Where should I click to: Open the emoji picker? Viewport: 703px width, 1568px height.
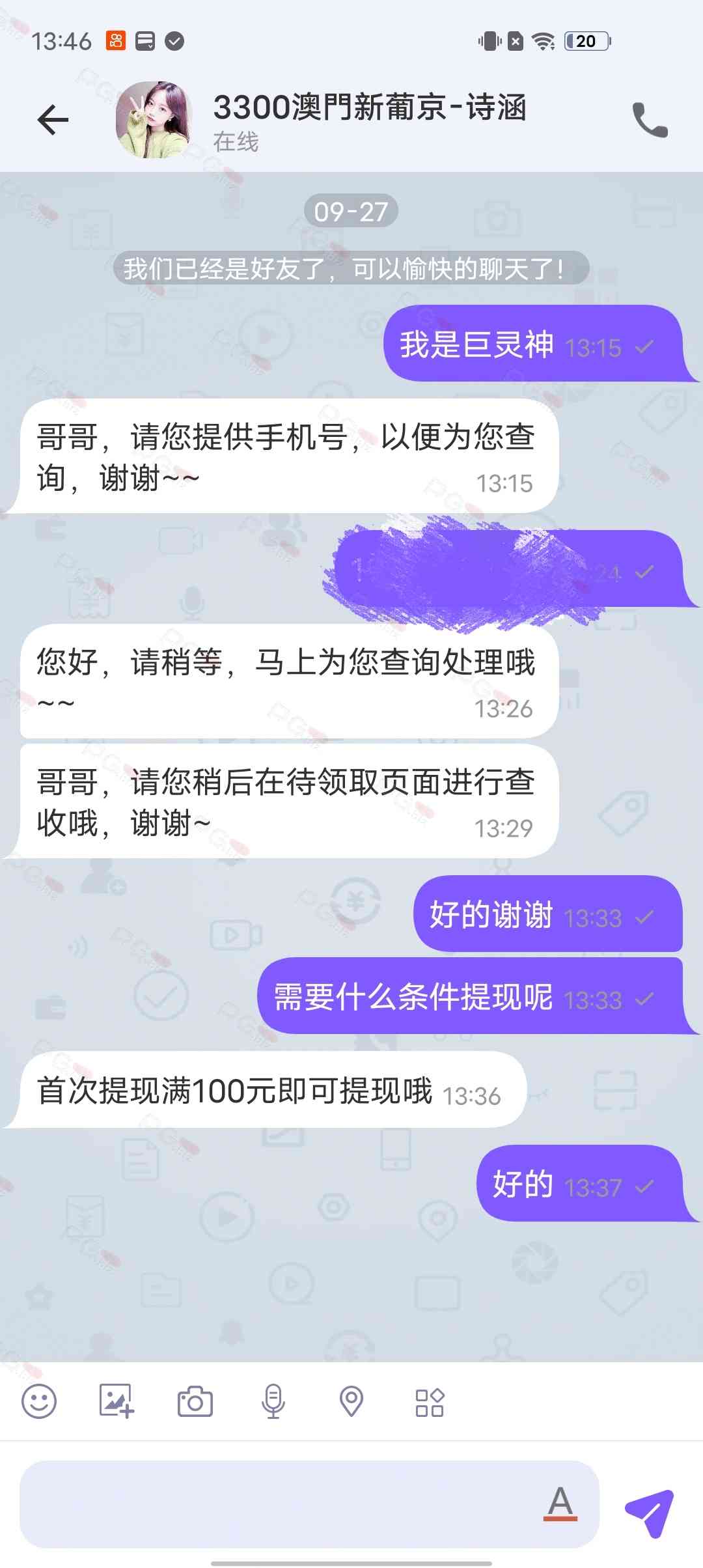tap(39, 1401)
